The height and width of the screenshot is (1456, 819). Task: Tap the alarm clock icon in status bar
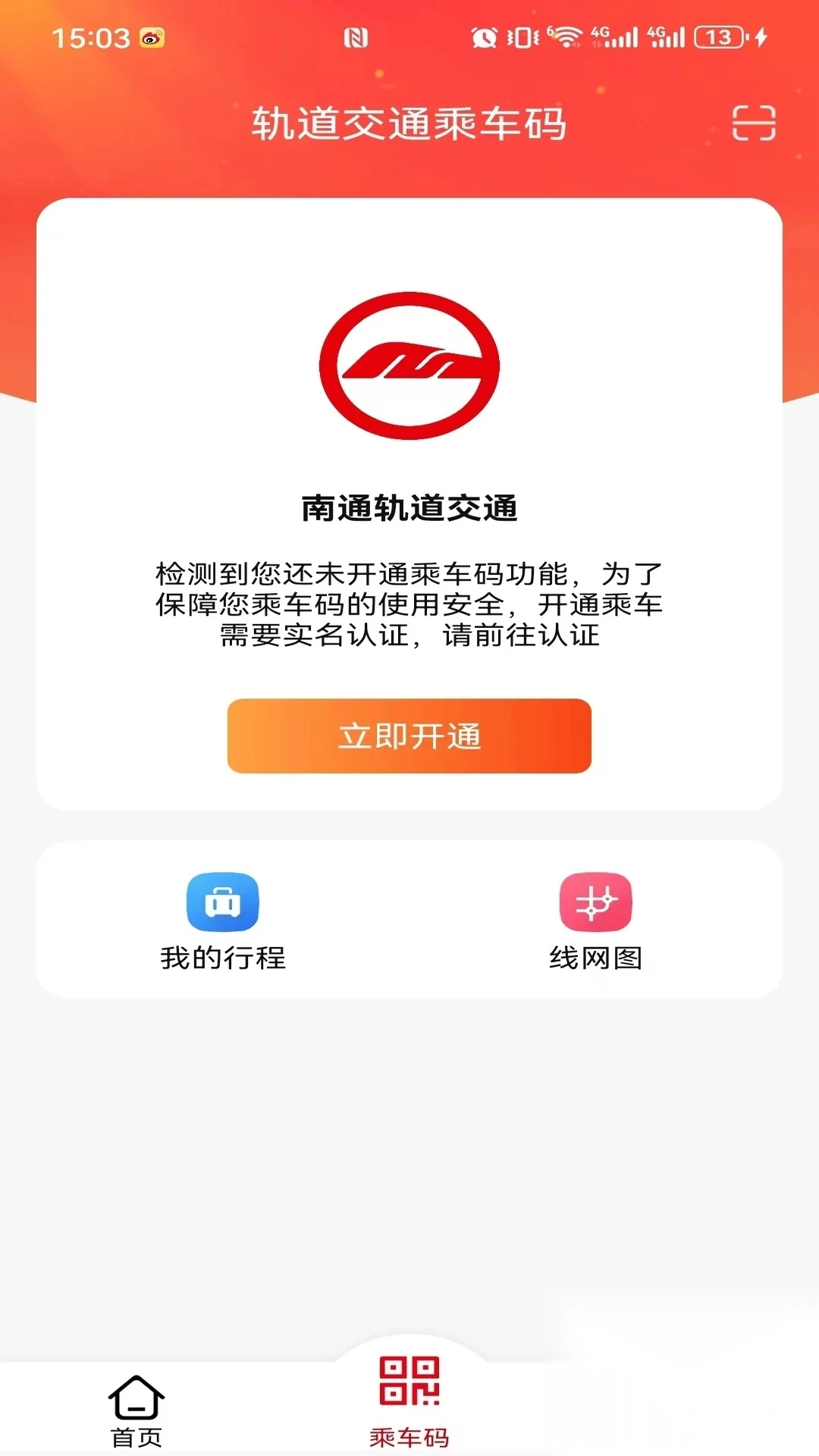point(482,36)
